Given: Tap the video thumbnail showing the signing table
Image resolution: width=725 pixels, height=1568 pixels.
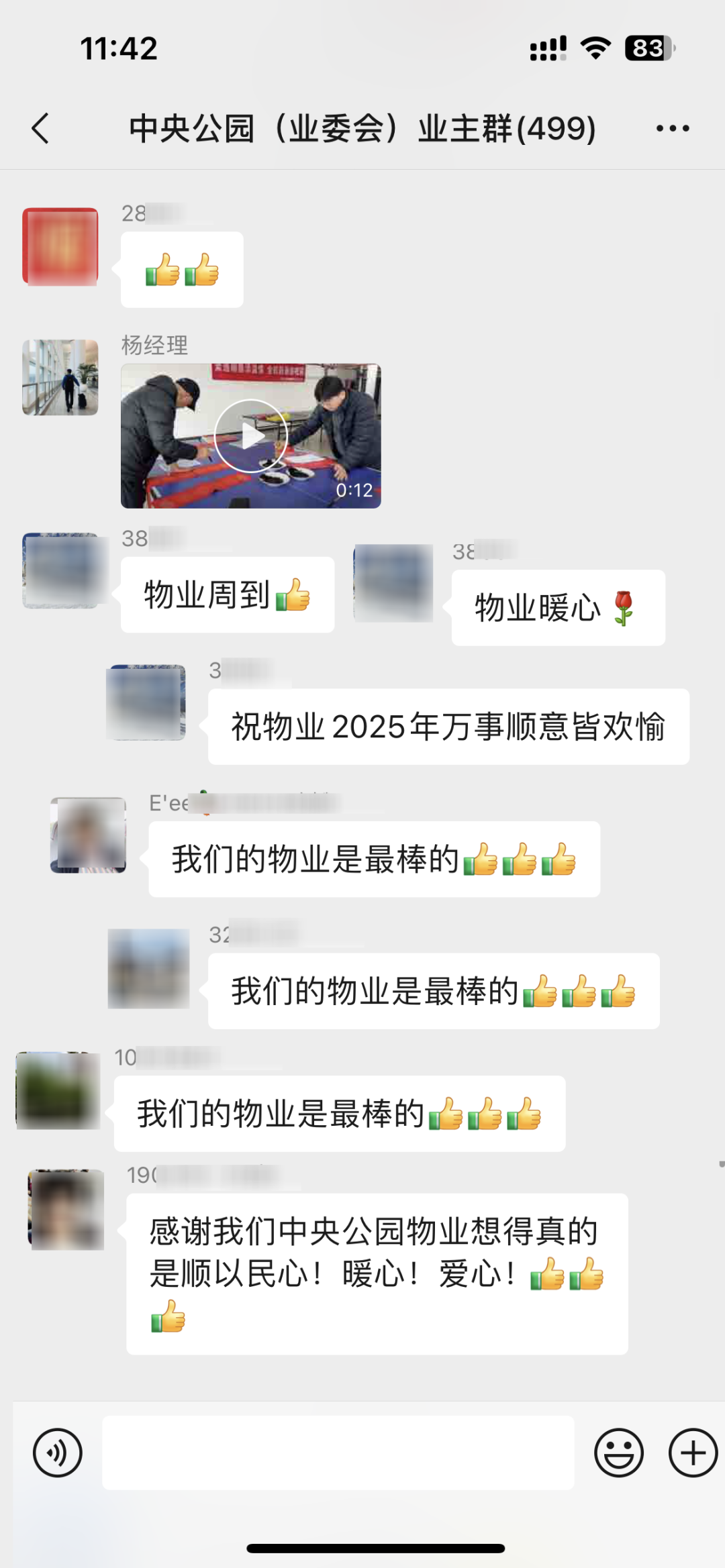Looking at the screenshot, I should tap(250, 435).
